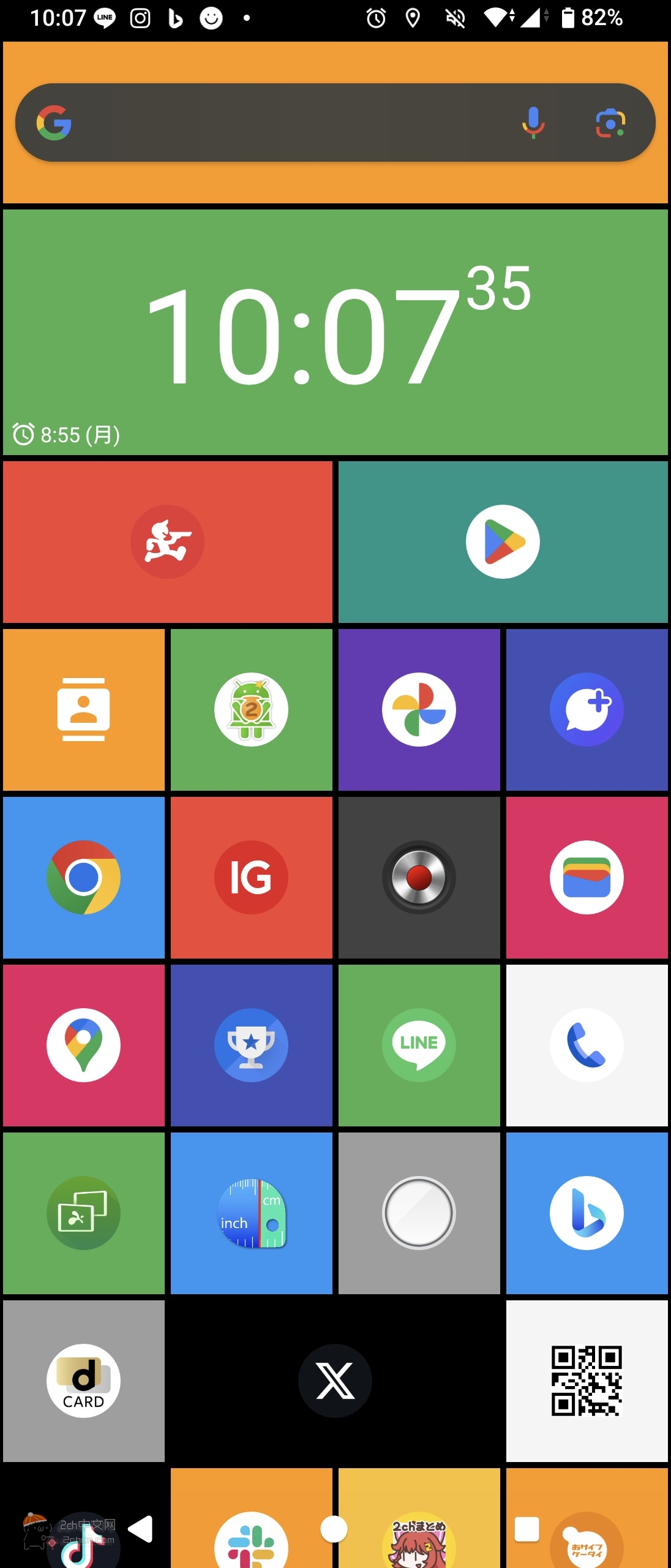
Task: Tap the system back button
Action: click(141, 1529)
